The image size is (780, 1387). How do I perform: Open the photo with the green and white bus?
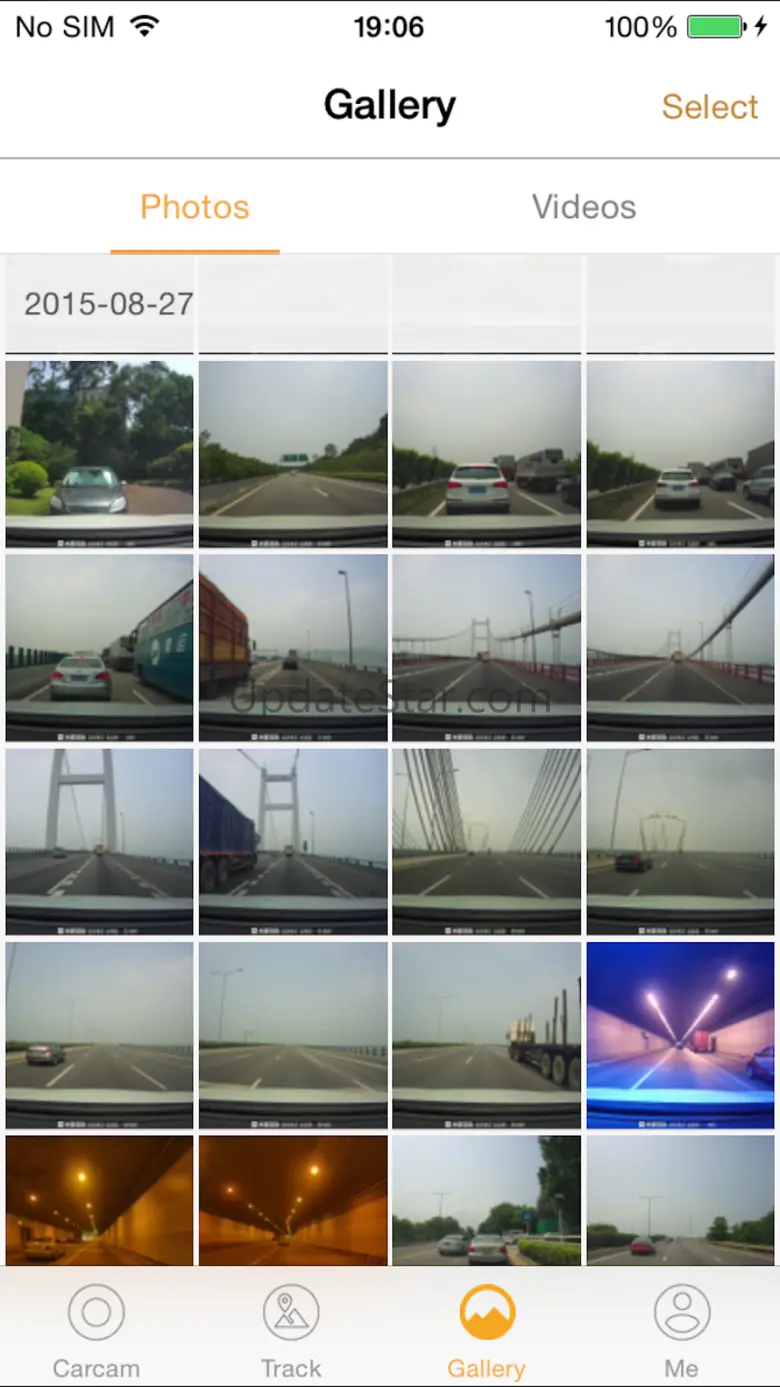click(100, 648)
